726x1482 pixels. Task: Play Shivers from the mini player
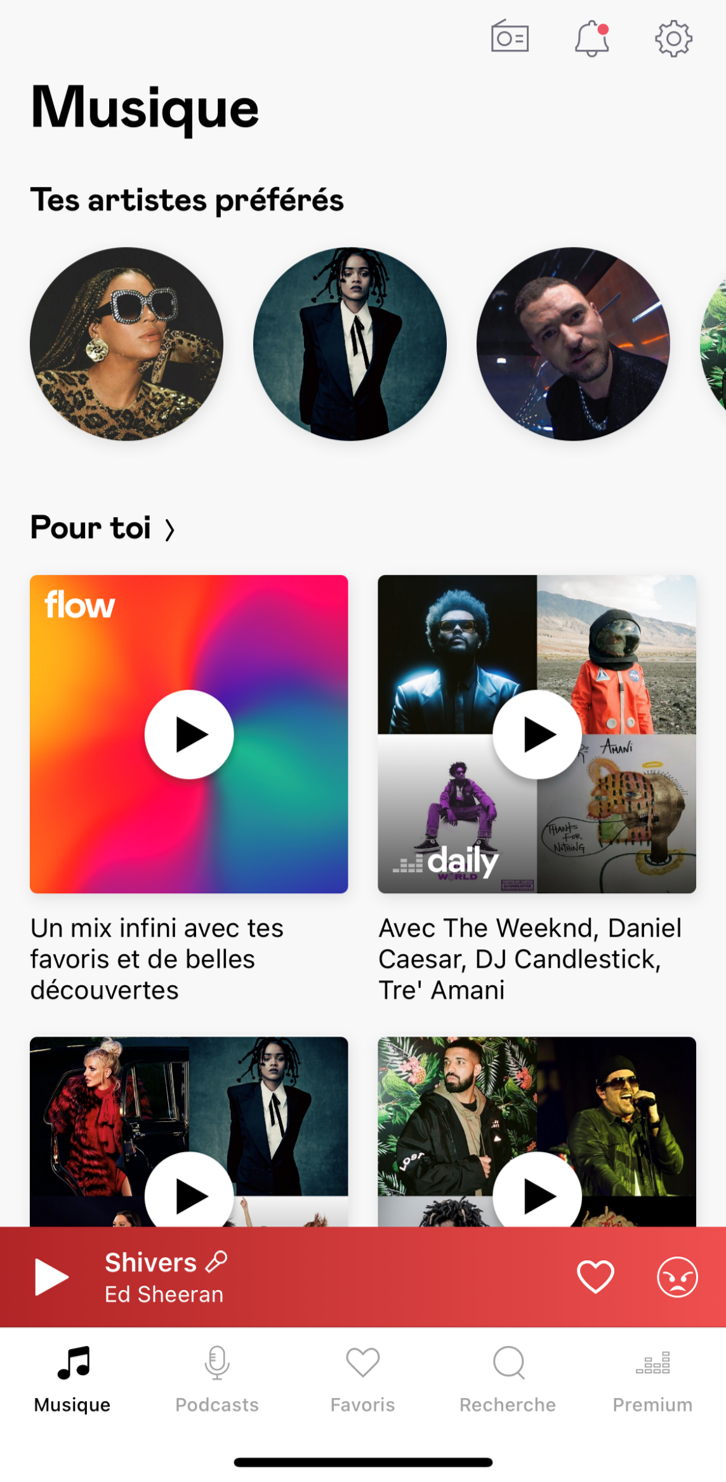pyautogui.click(x=50, y=1277)
